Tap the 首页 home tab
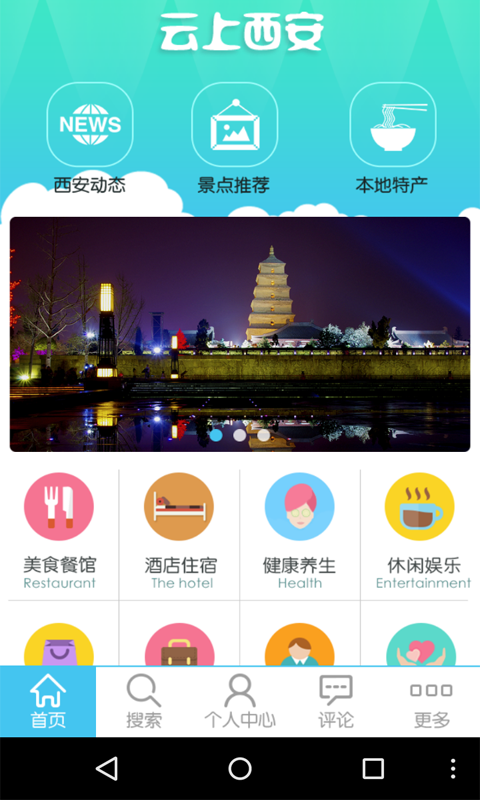Screen dimensions: 480x800 (x=48, y=702)
